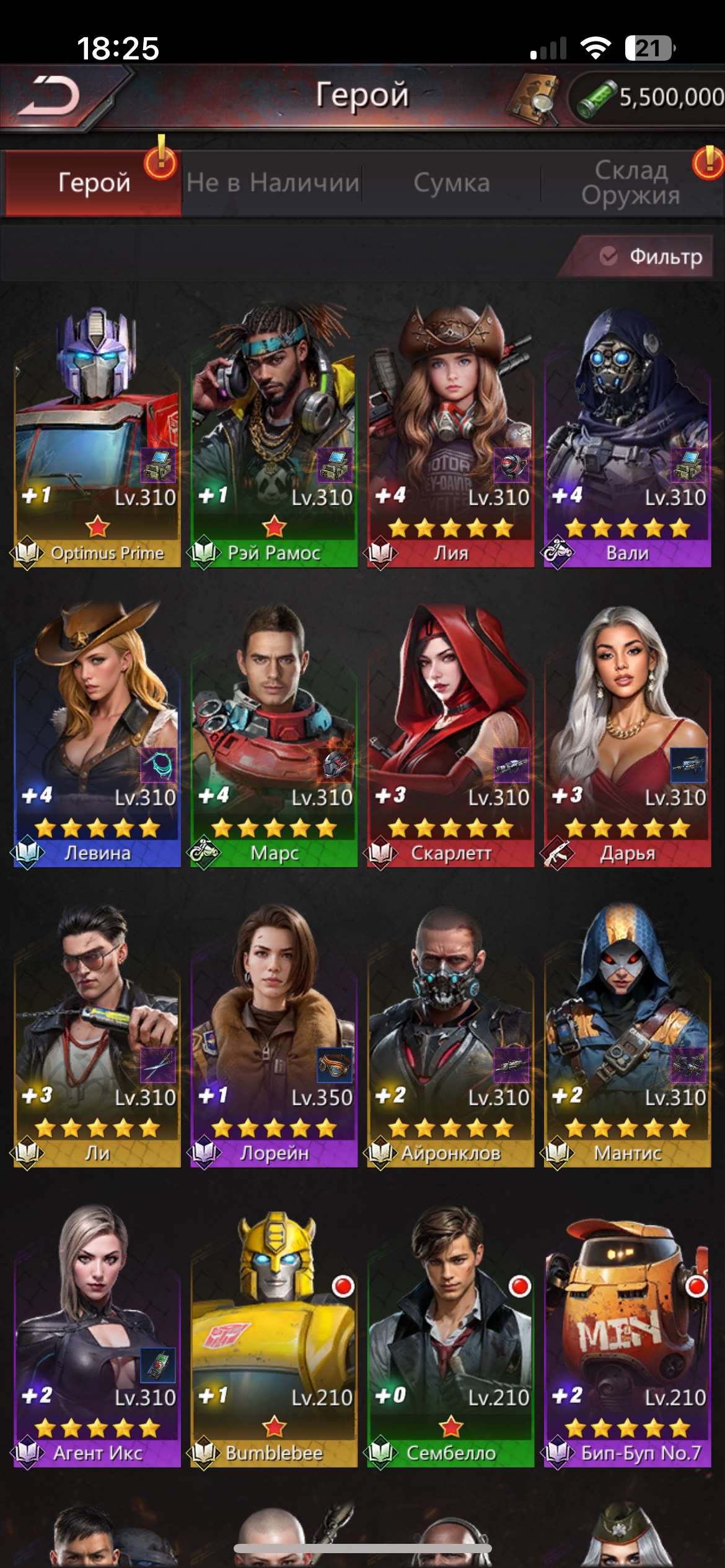Go back using the return arrow
The width and height of the screenshot is (725, 1568).
click(x=50, y=97)
